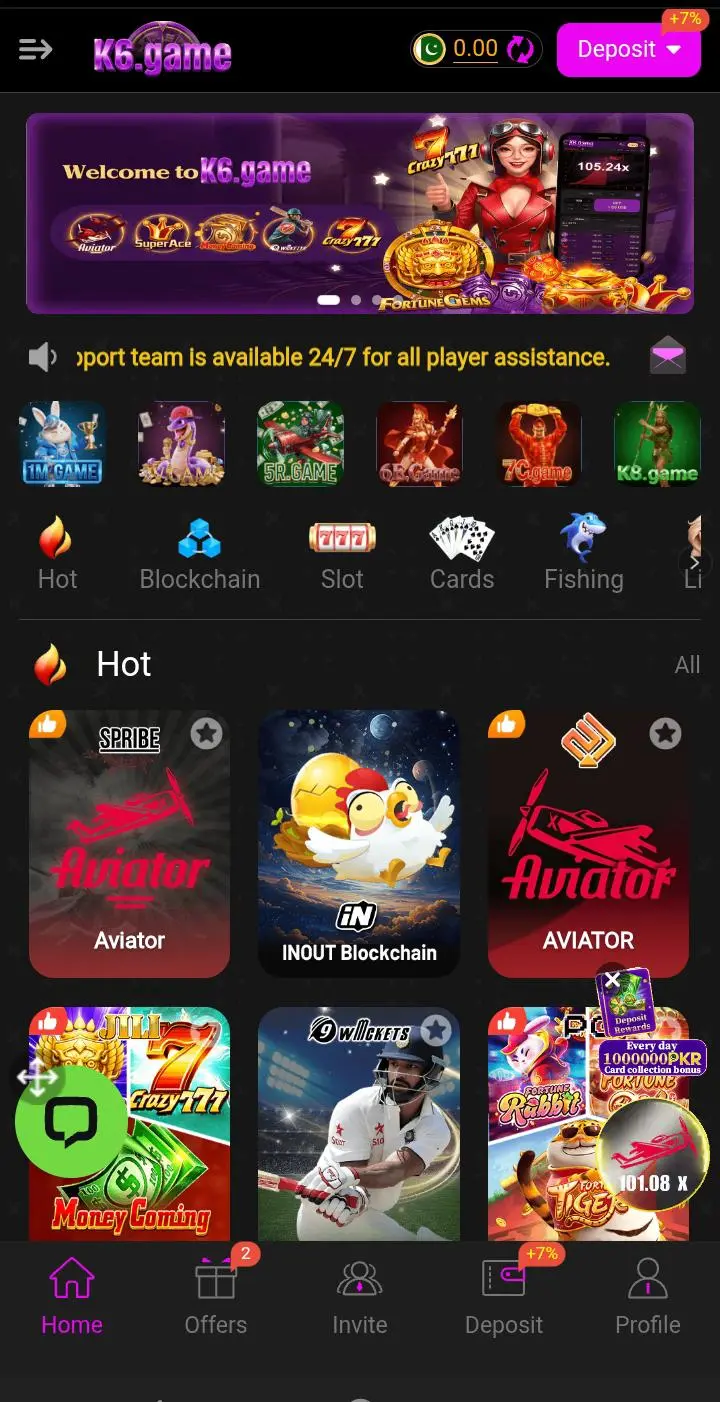Open the K8.game tile
The width and height of the screenshot is (720, 1402).
coord(657,444)
